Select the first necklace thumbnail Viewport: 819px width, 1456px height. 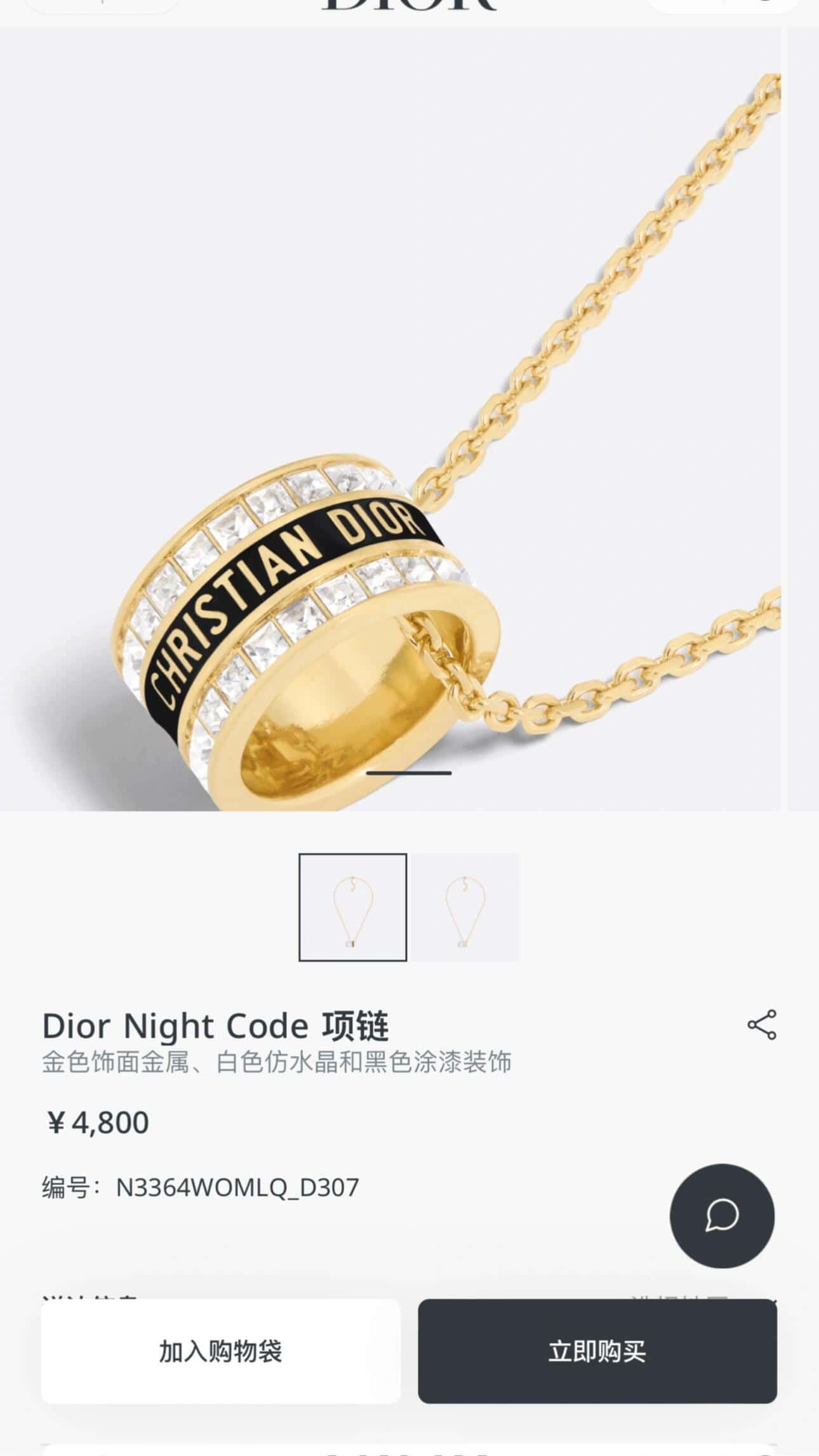(352, 907)
